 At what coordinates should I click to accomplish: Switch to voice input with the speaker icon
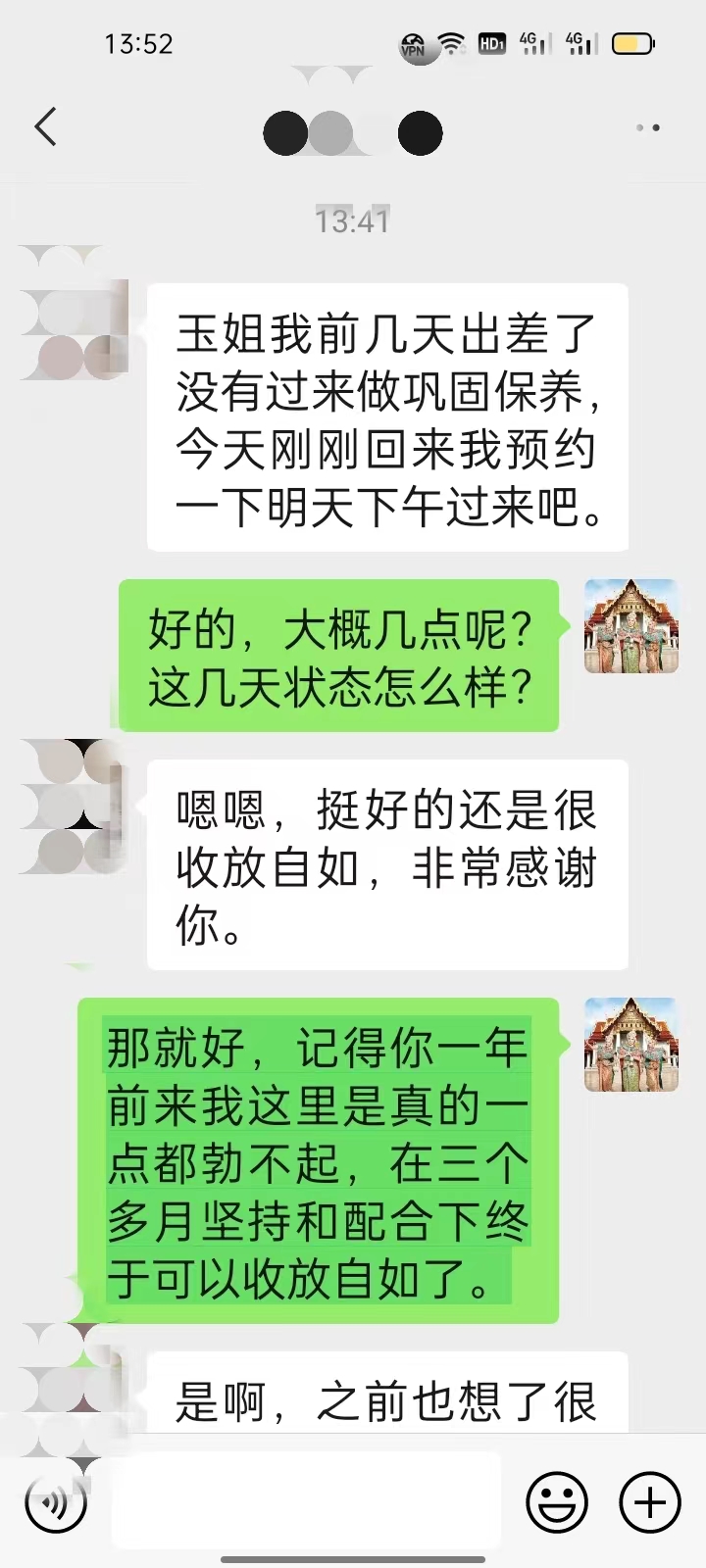coord(56,1500)
